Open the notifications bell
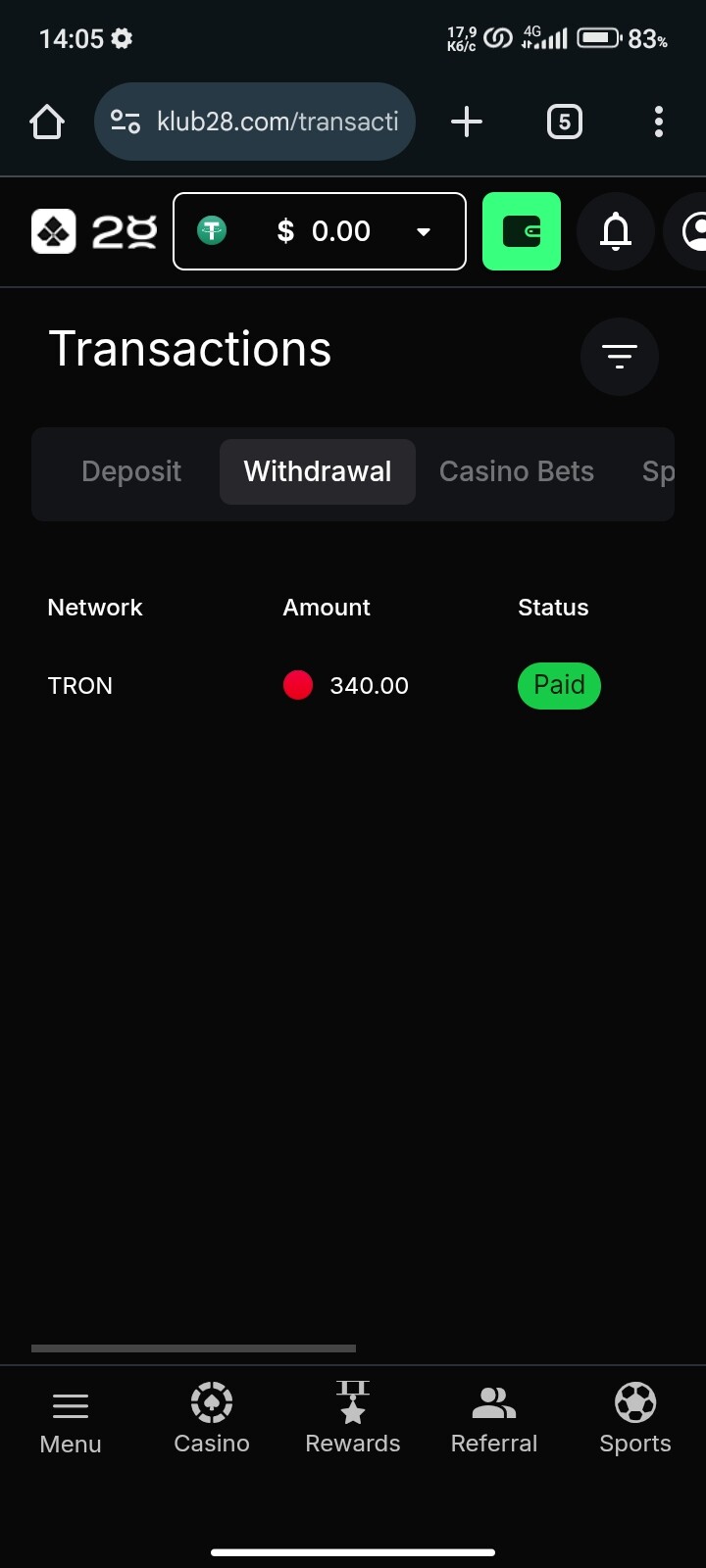 (x=616, y=231)
